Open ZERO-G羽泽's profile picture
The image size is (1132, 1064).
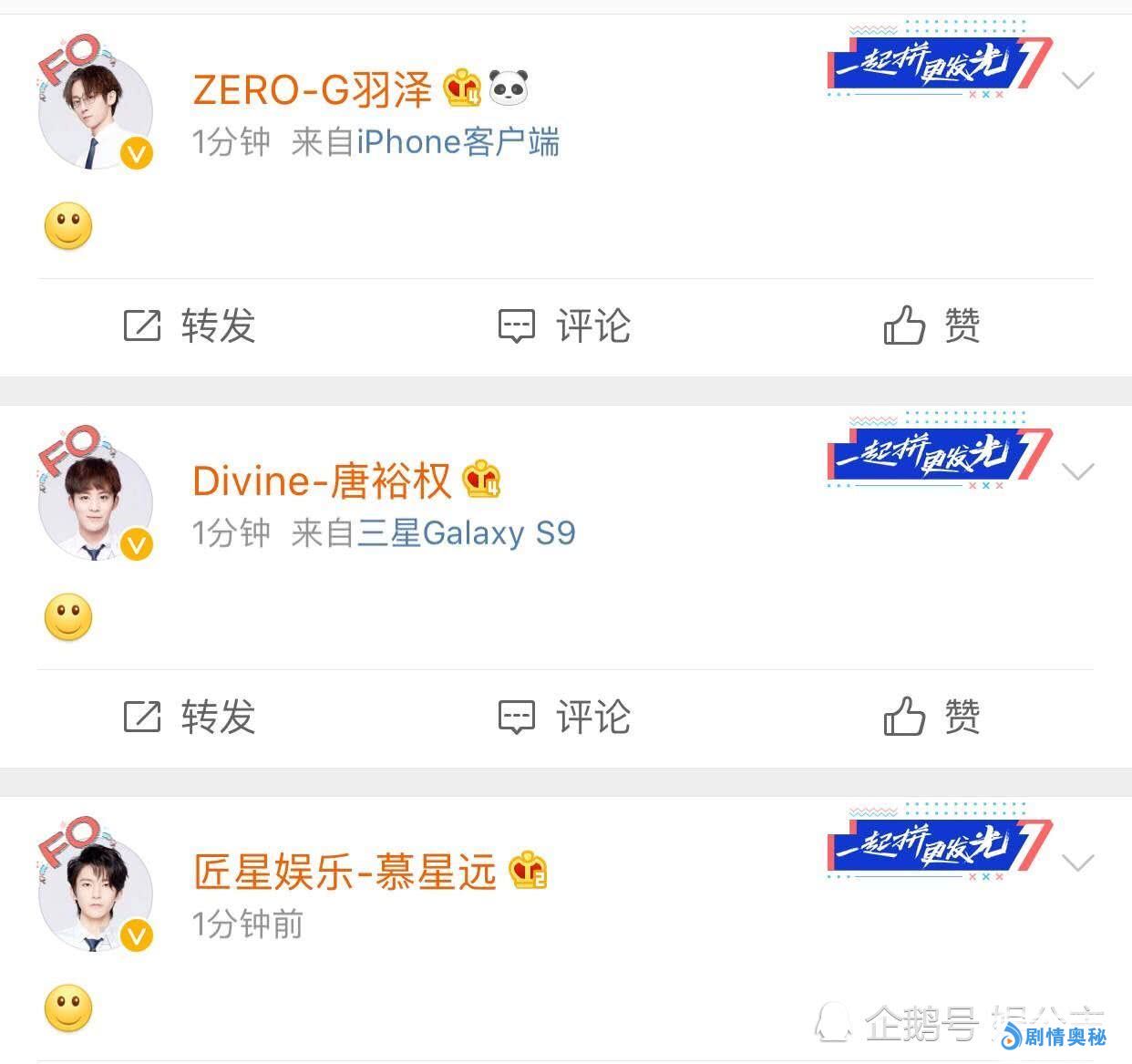point(95,111)
